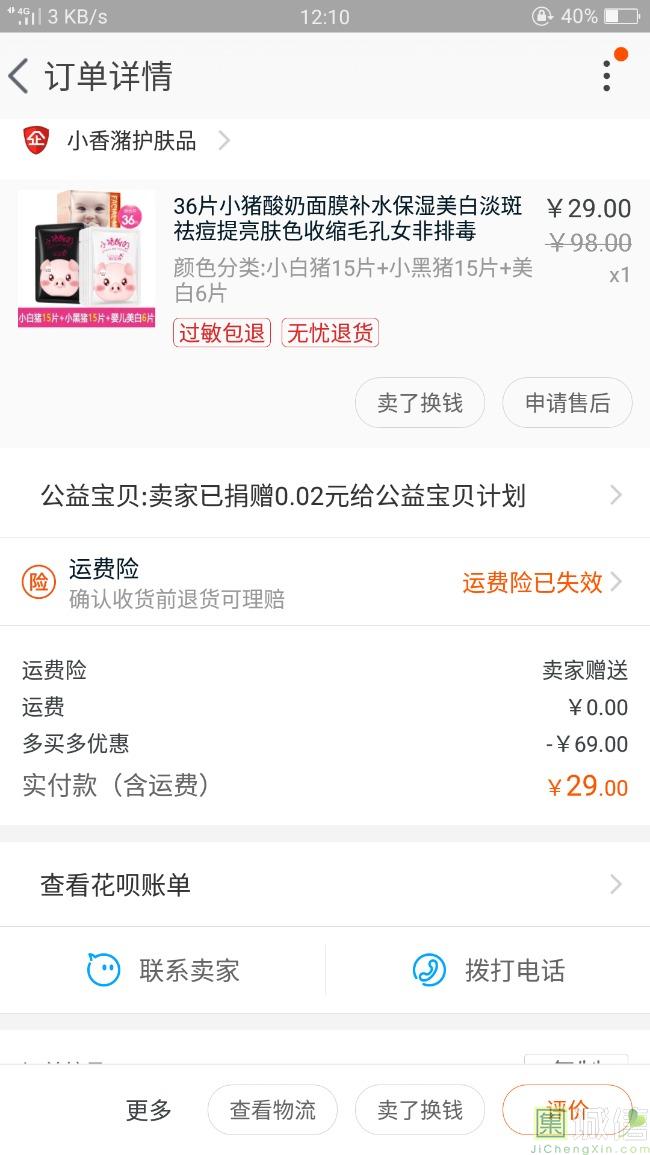
Task: Tap 申请售后 to request after-sales service
Action: 567,403
